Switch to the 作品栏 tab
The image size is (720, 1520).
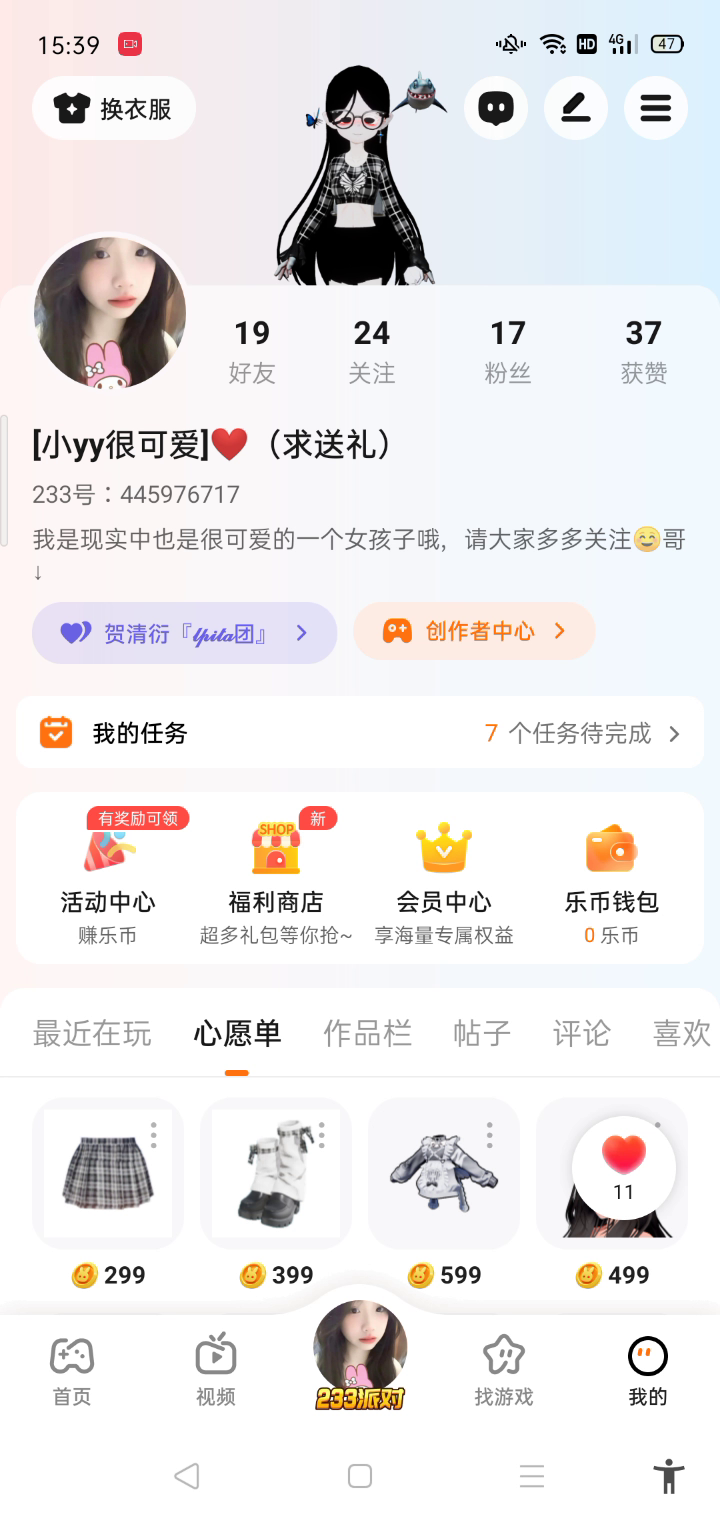(367, 1033)
